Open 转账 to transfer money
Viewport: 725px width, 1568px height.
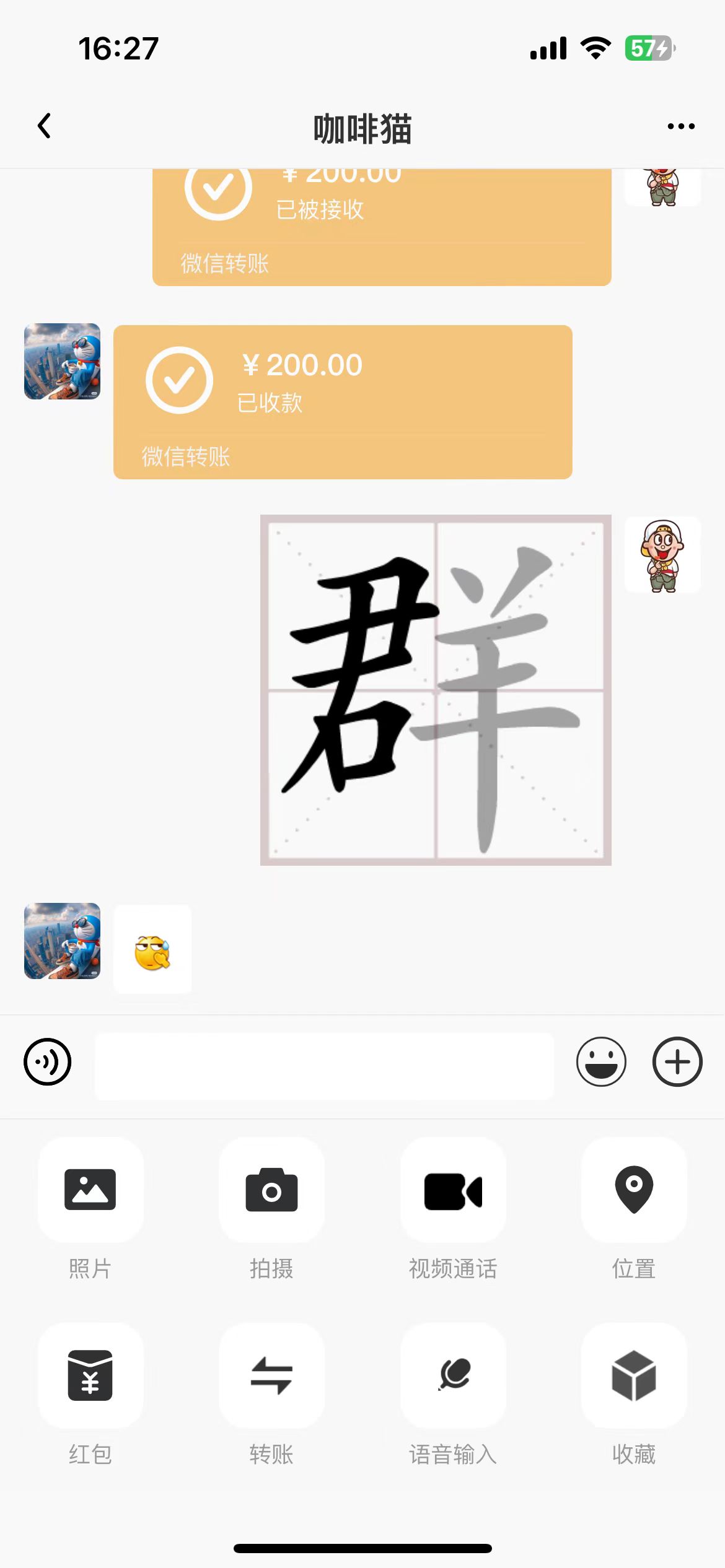pos(271,1375)
